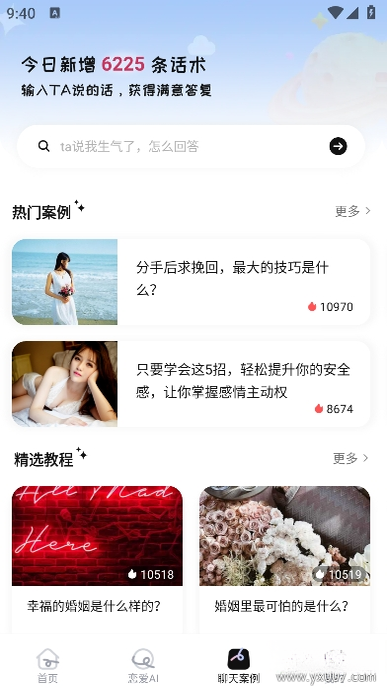387x688 pixels.
Task: Open the case 分手后求挽回，最大的技巧是什么
Action: (191, 282)
